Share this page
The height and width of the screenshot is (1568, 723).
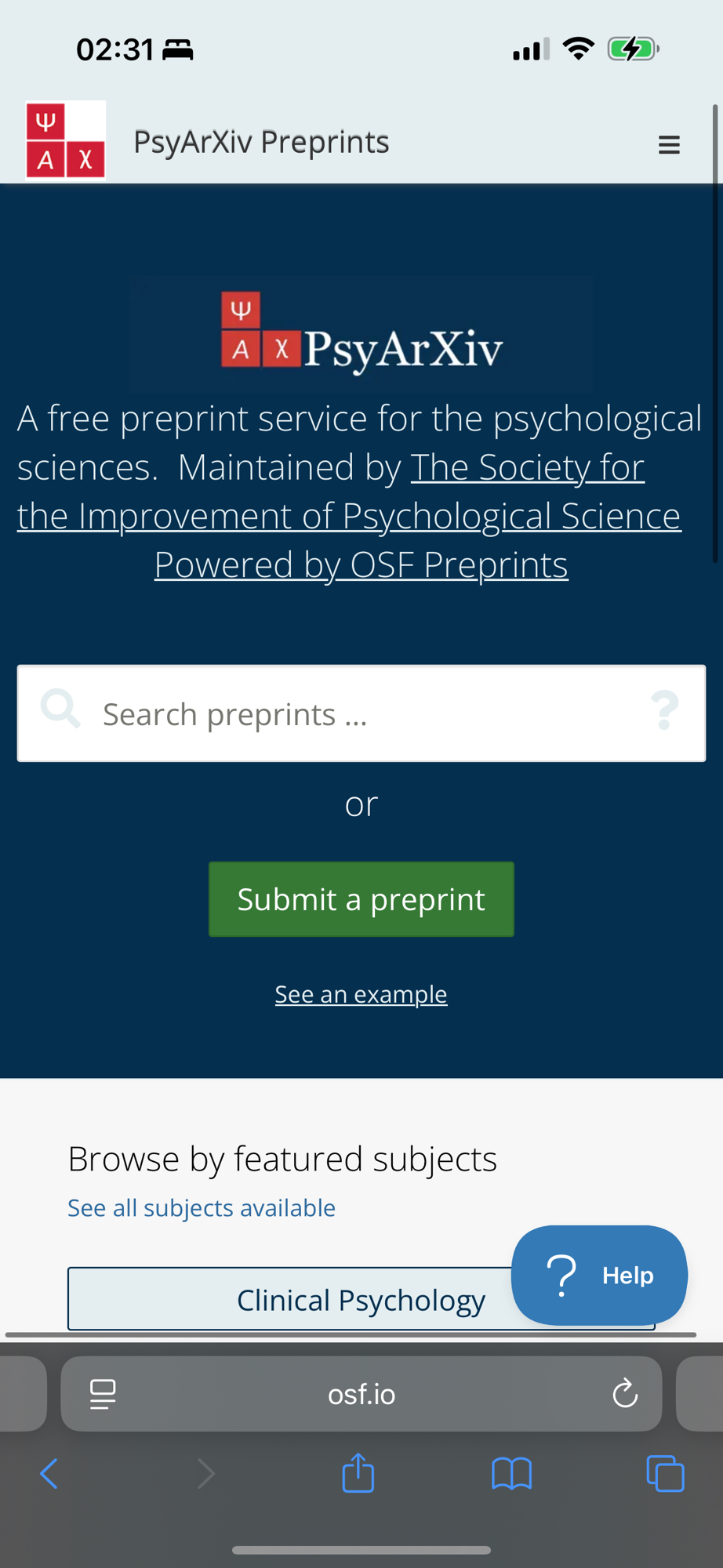point(358,1473)
